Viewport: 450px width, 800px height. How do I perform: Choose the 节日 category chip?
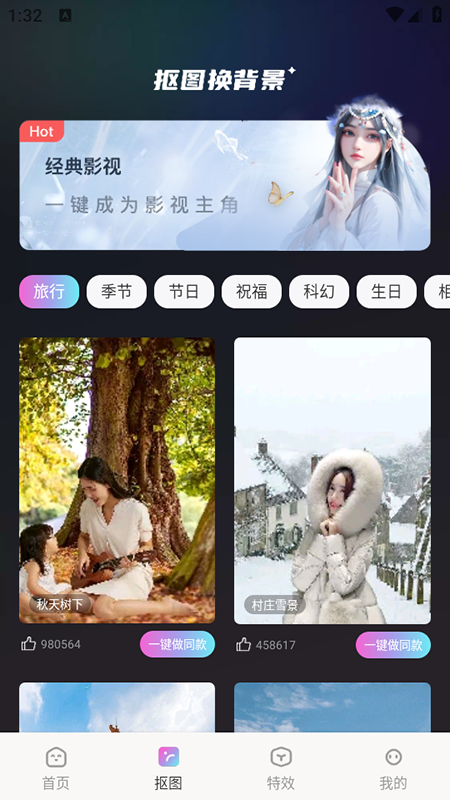pos(184,292)
